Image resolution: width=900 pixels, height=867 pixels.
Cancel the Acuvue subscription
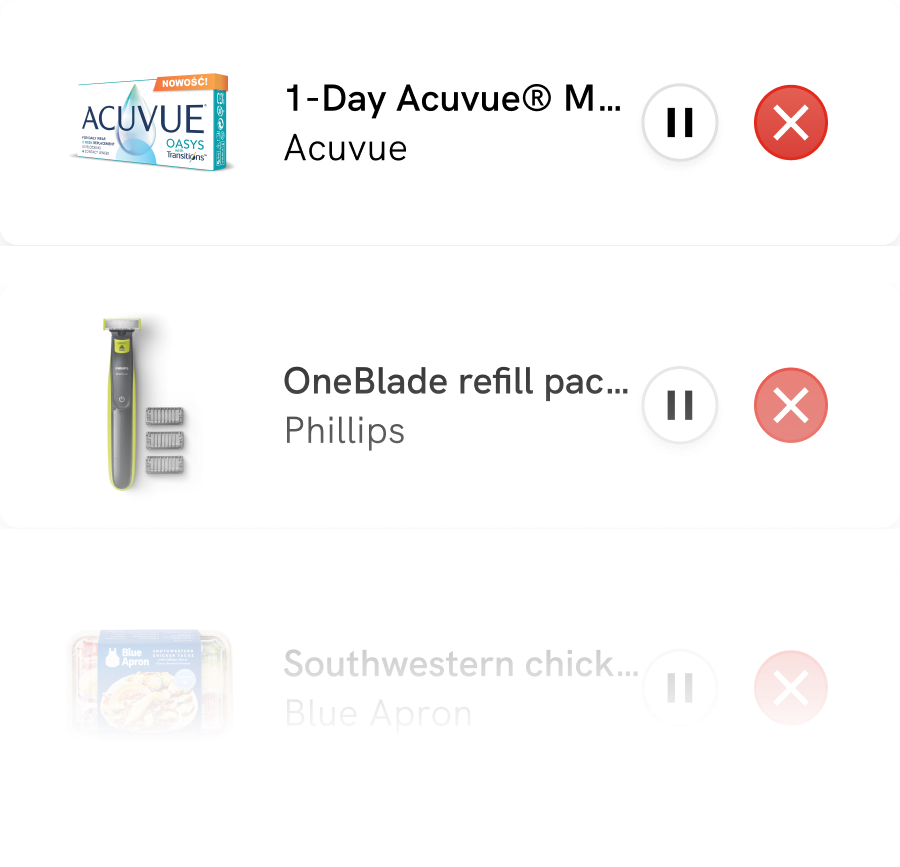click(x=790, y=123)
